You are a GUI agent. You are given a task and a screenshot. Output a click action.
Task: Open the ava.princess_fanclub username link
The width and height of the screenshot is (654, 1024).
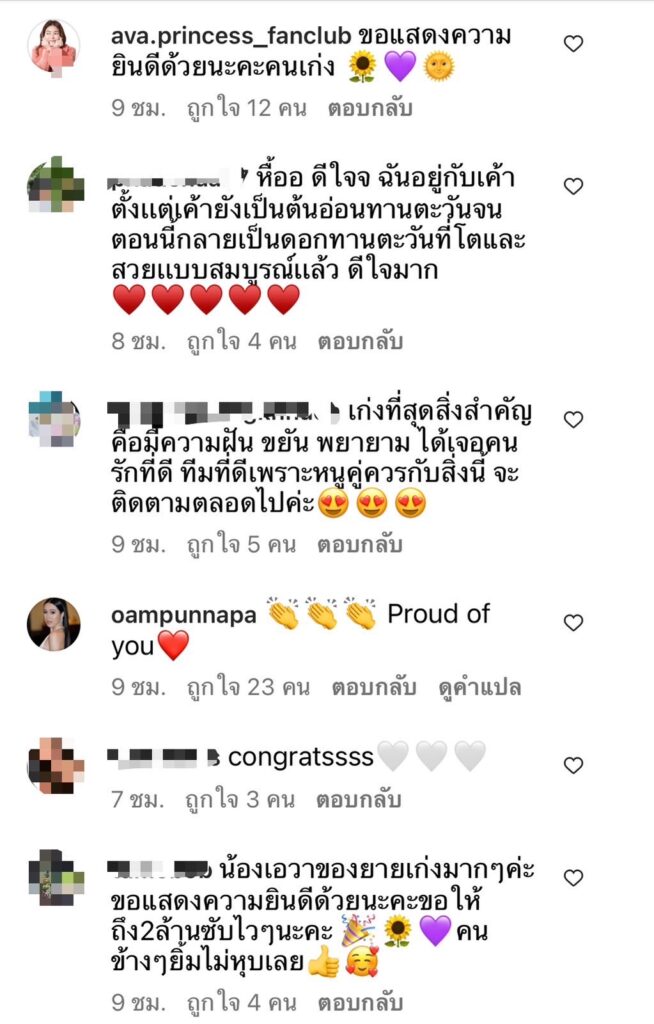pos(231,37)
